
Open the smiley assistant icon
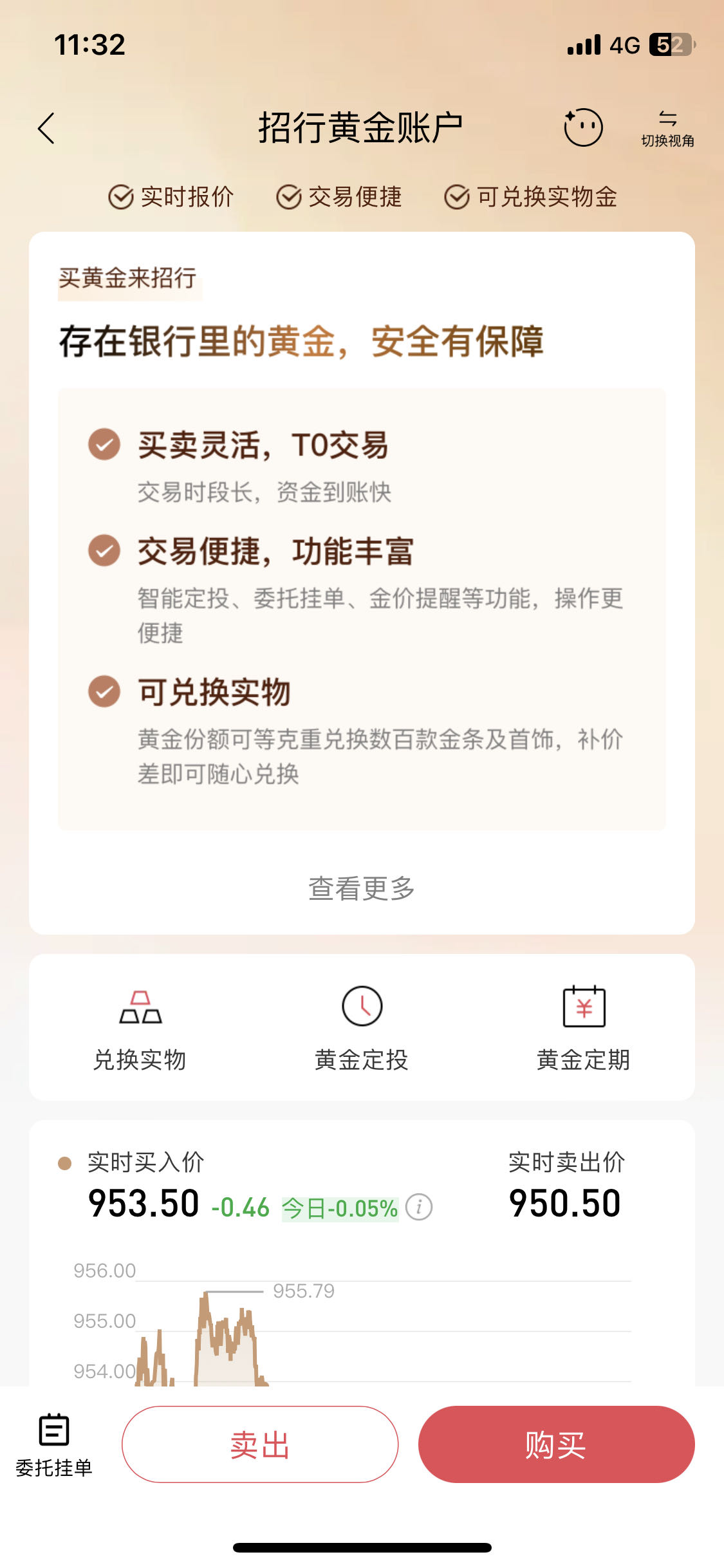pyautogui.click(x=583, y=127)
